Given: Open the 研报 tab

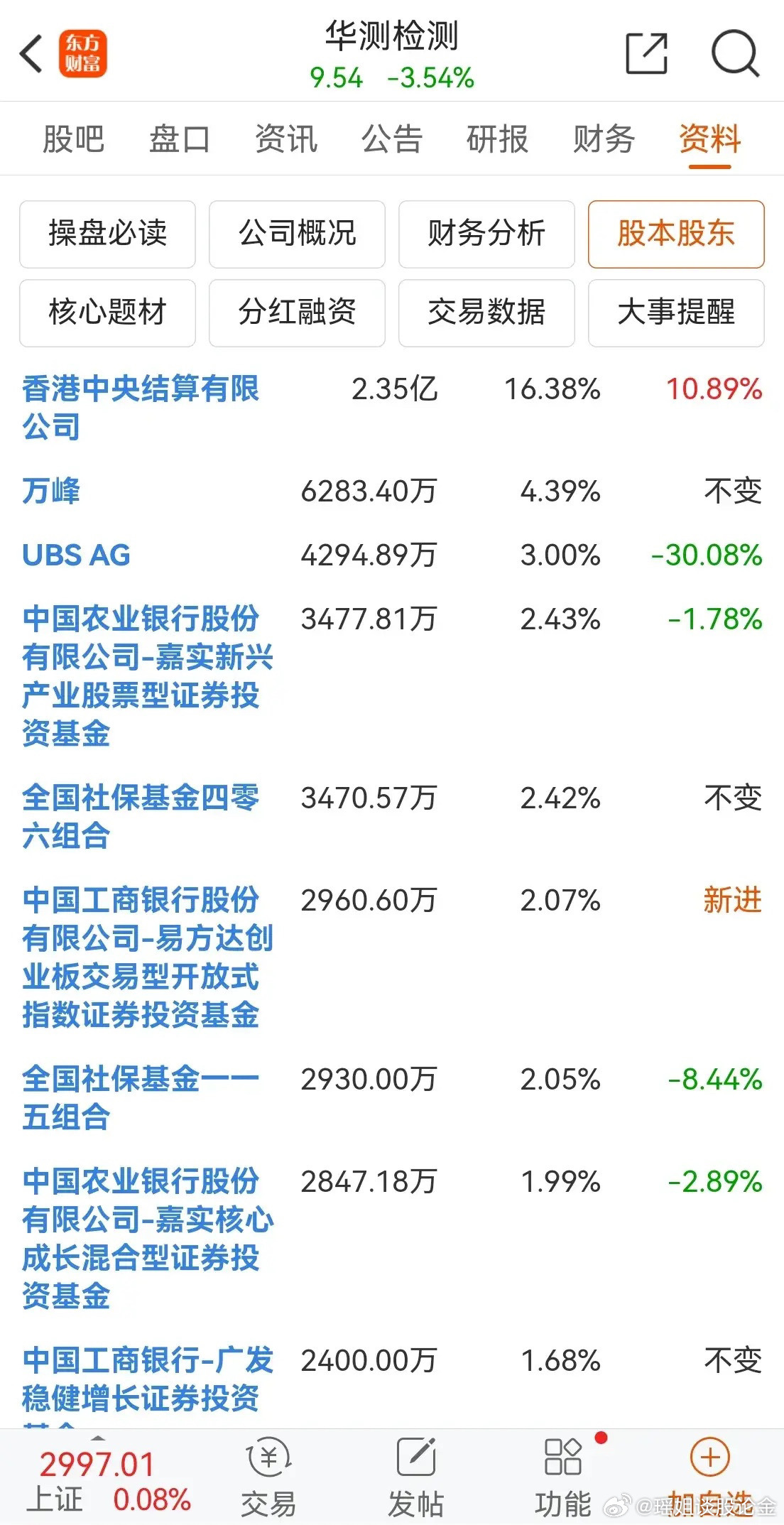Looking at the screenshot, I should pos(497,139).
